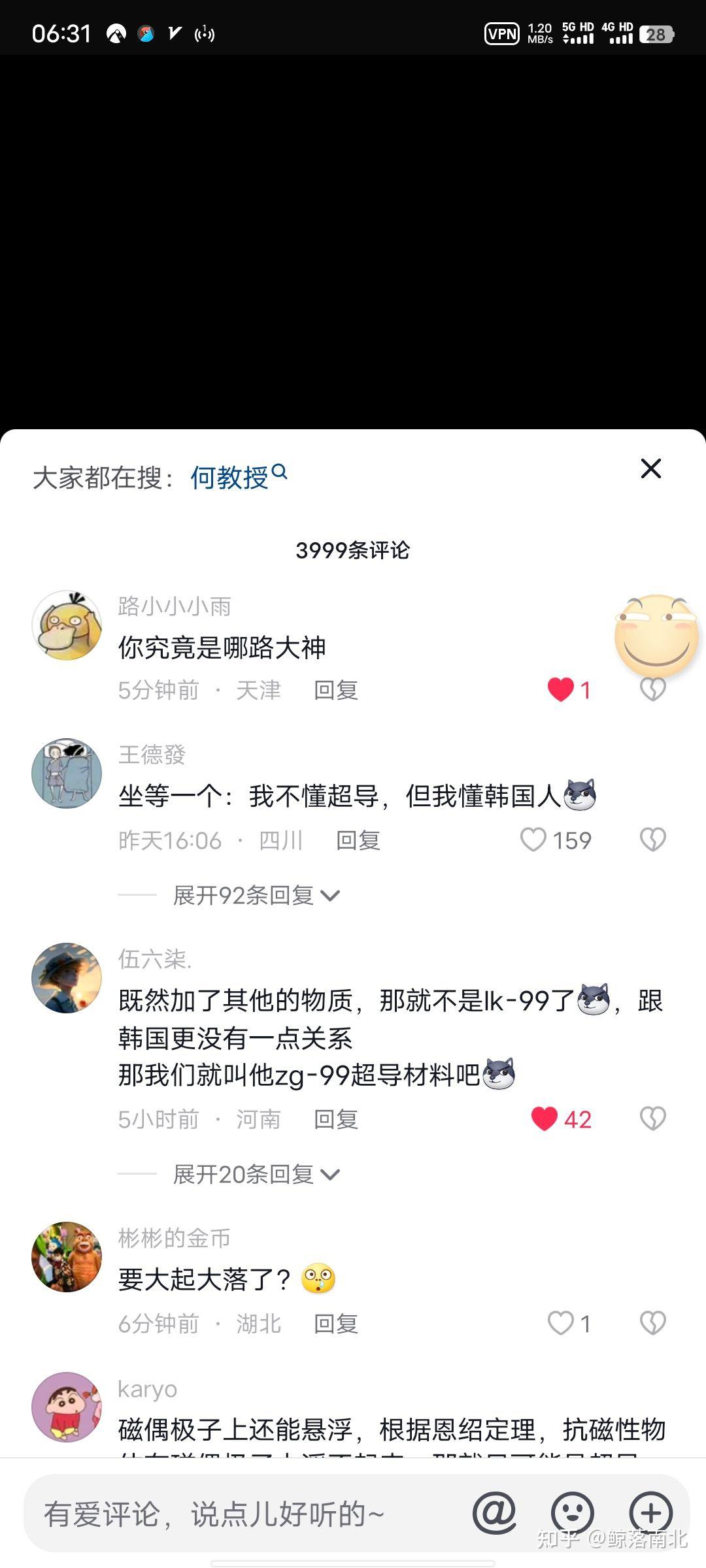Open the plus attachment options
This screenshot has width=706, height=1568.
(650, 1512)
